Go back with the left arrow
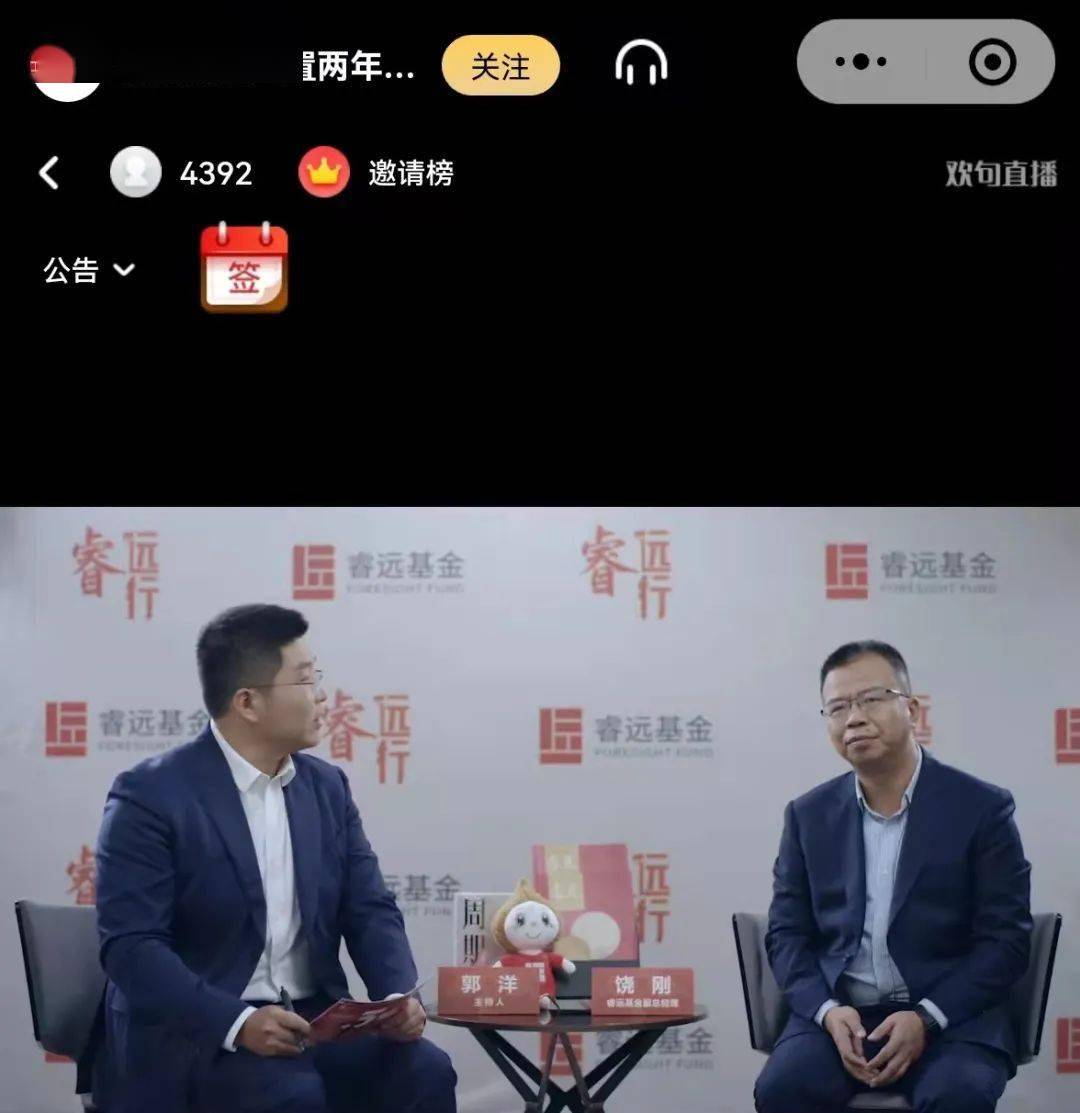 49,173
